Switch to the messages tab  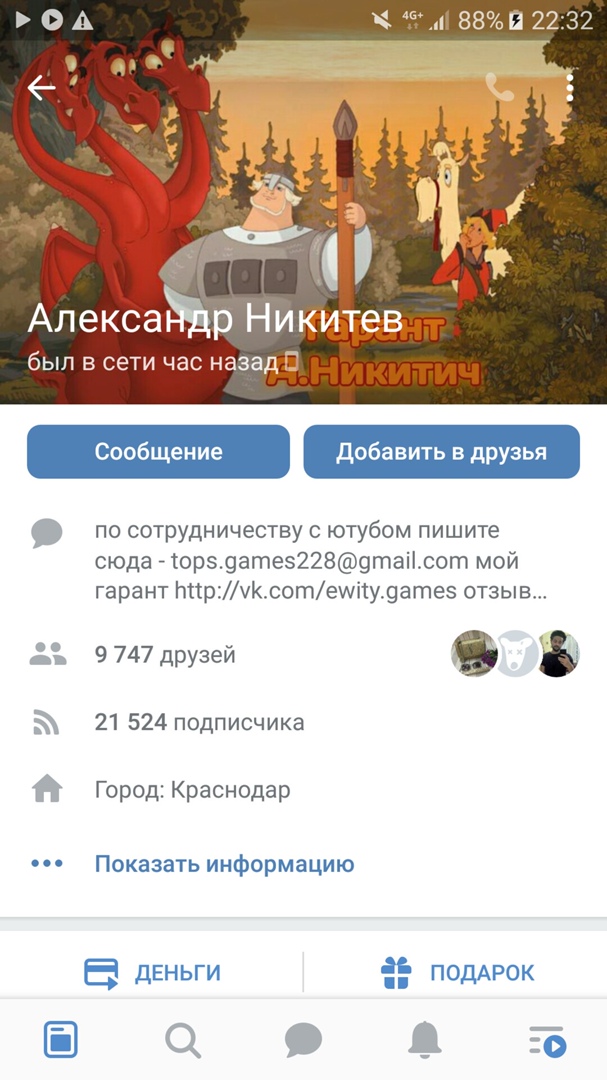pyautogui.click(x=303, y=1041)
